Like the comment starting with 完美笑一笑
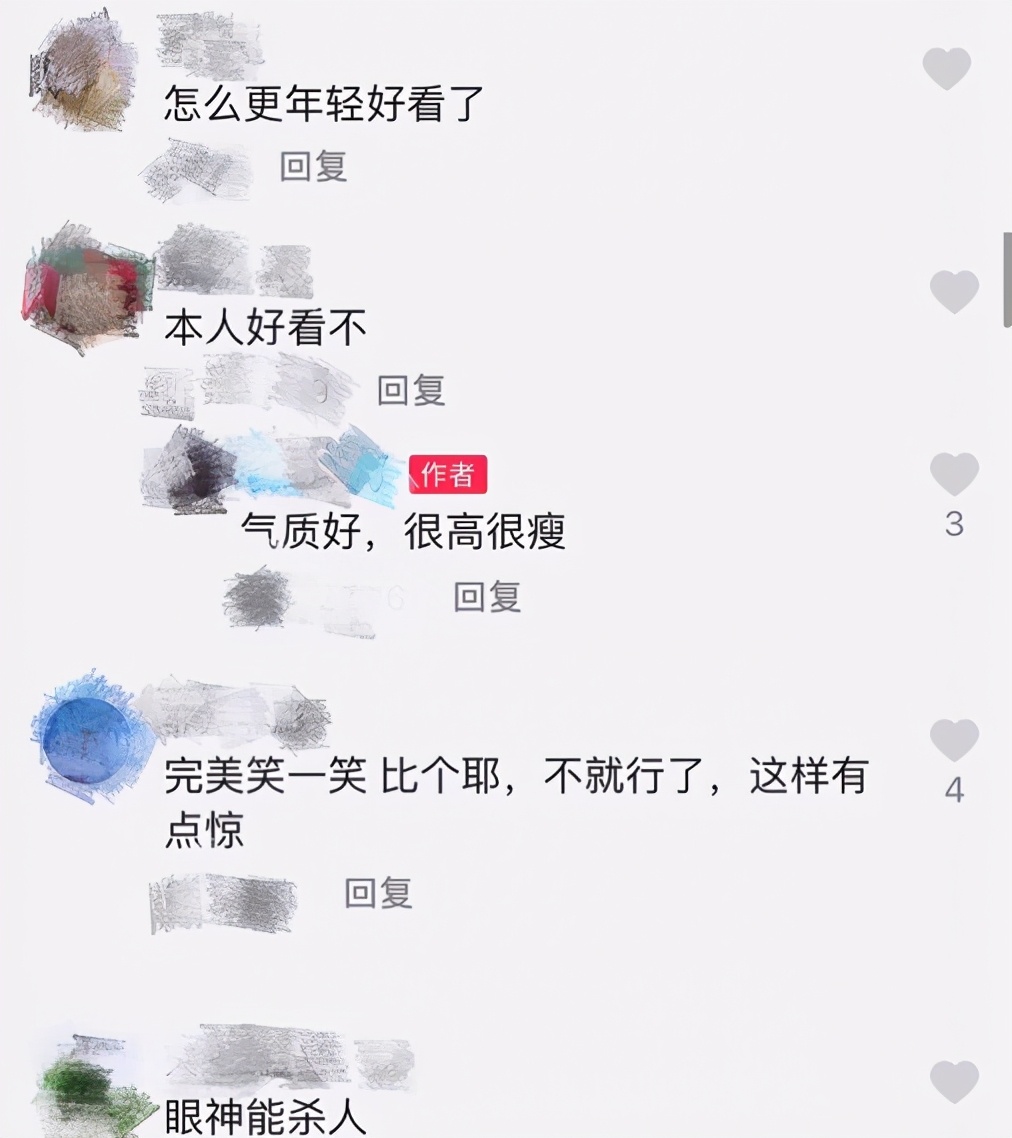Screen dimensions: 1012x1138 point(954,741)
